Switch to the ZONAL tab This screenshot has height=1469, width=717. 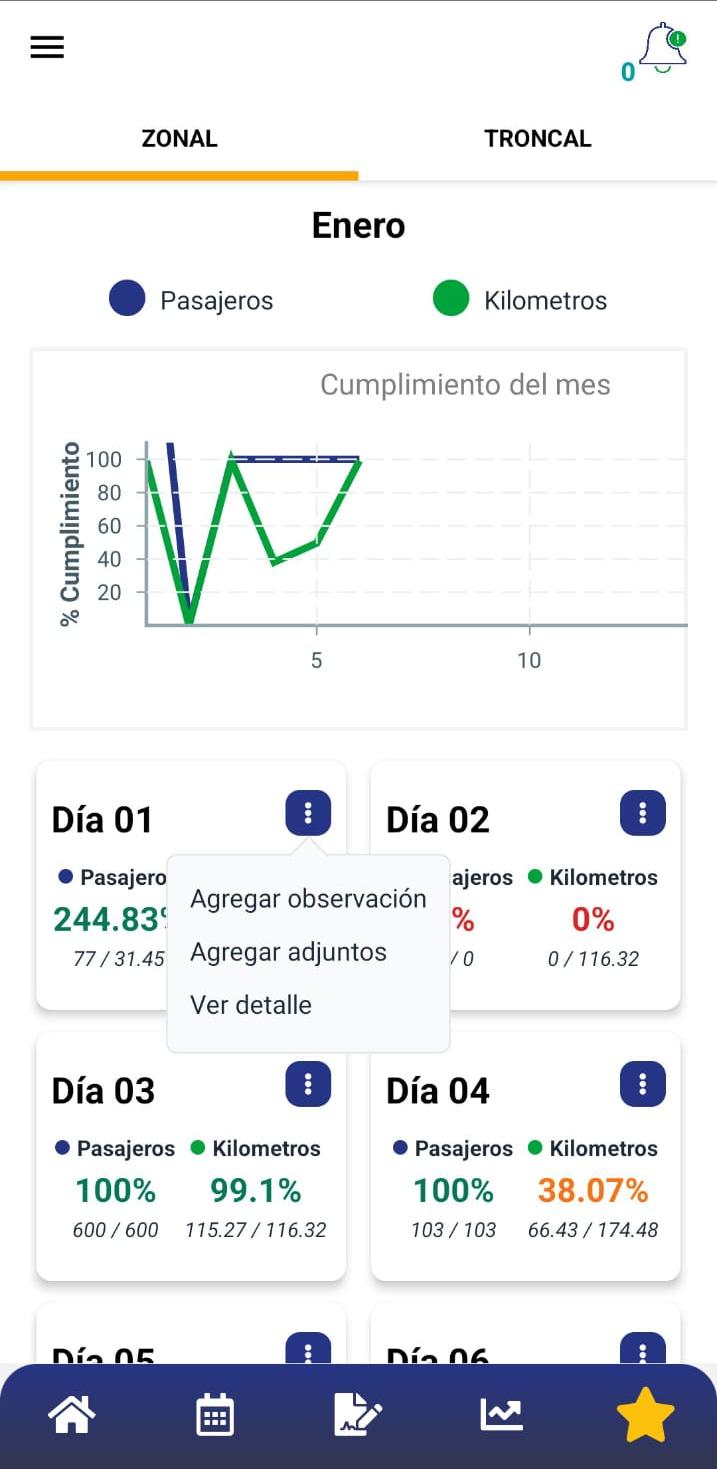tap(179, 139)
